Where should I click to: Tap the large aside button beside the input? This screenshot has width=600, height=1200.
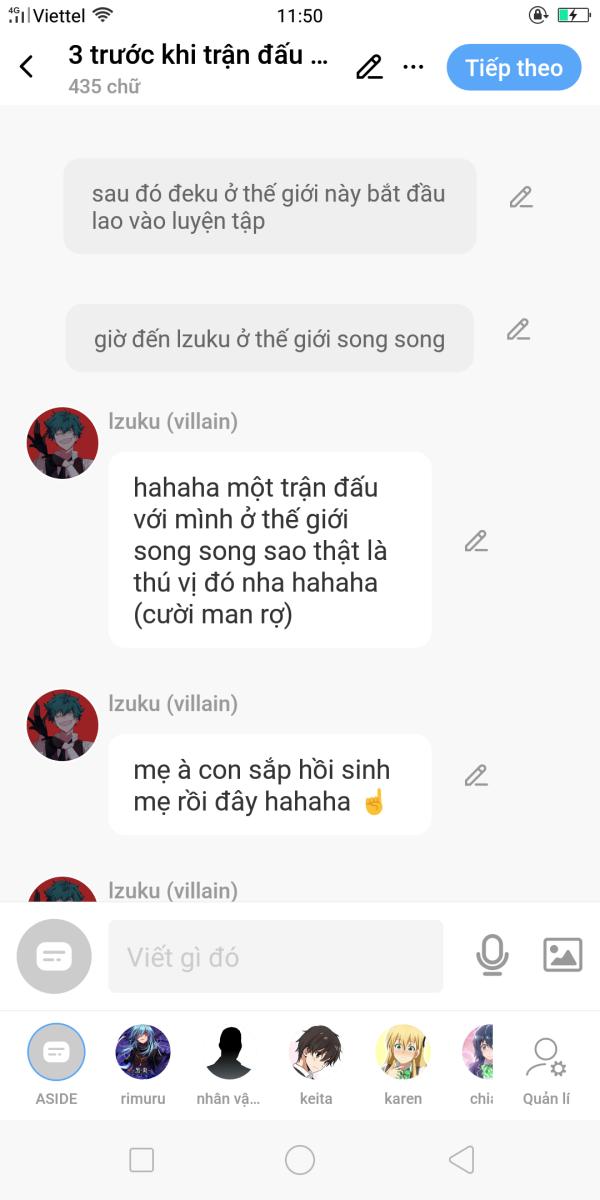54,956
